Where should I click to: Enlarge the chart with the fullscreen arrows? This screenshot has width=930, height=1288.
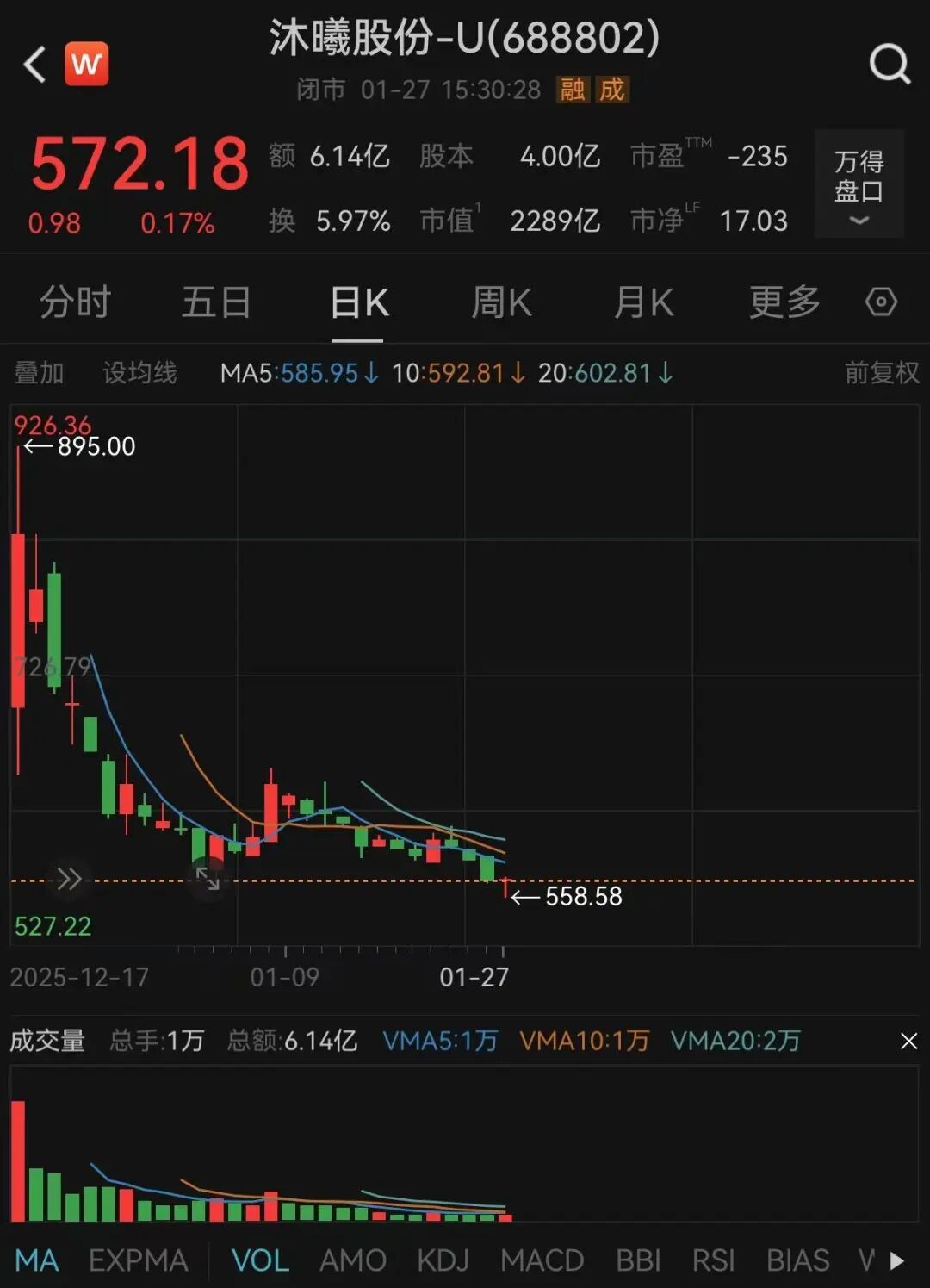point(208,879)
